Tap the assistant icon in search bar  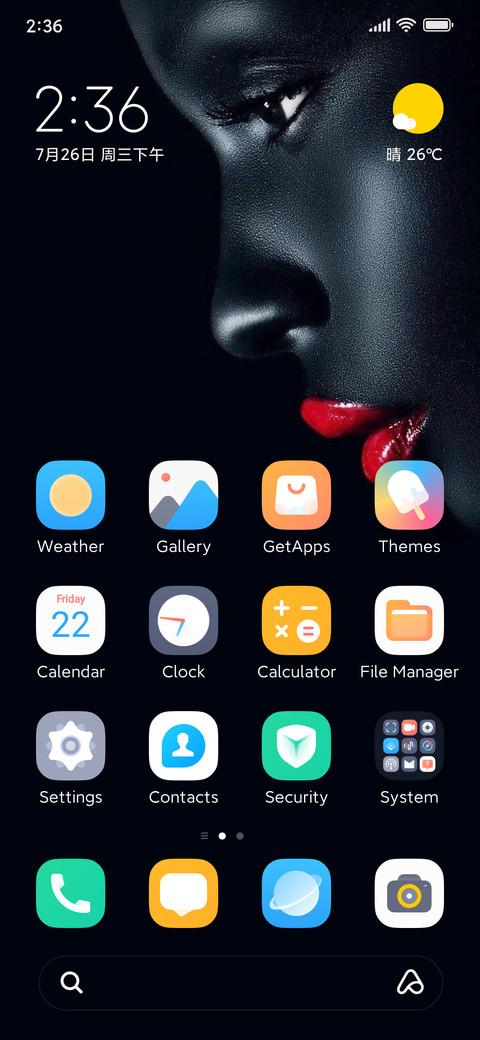[410, 983]
